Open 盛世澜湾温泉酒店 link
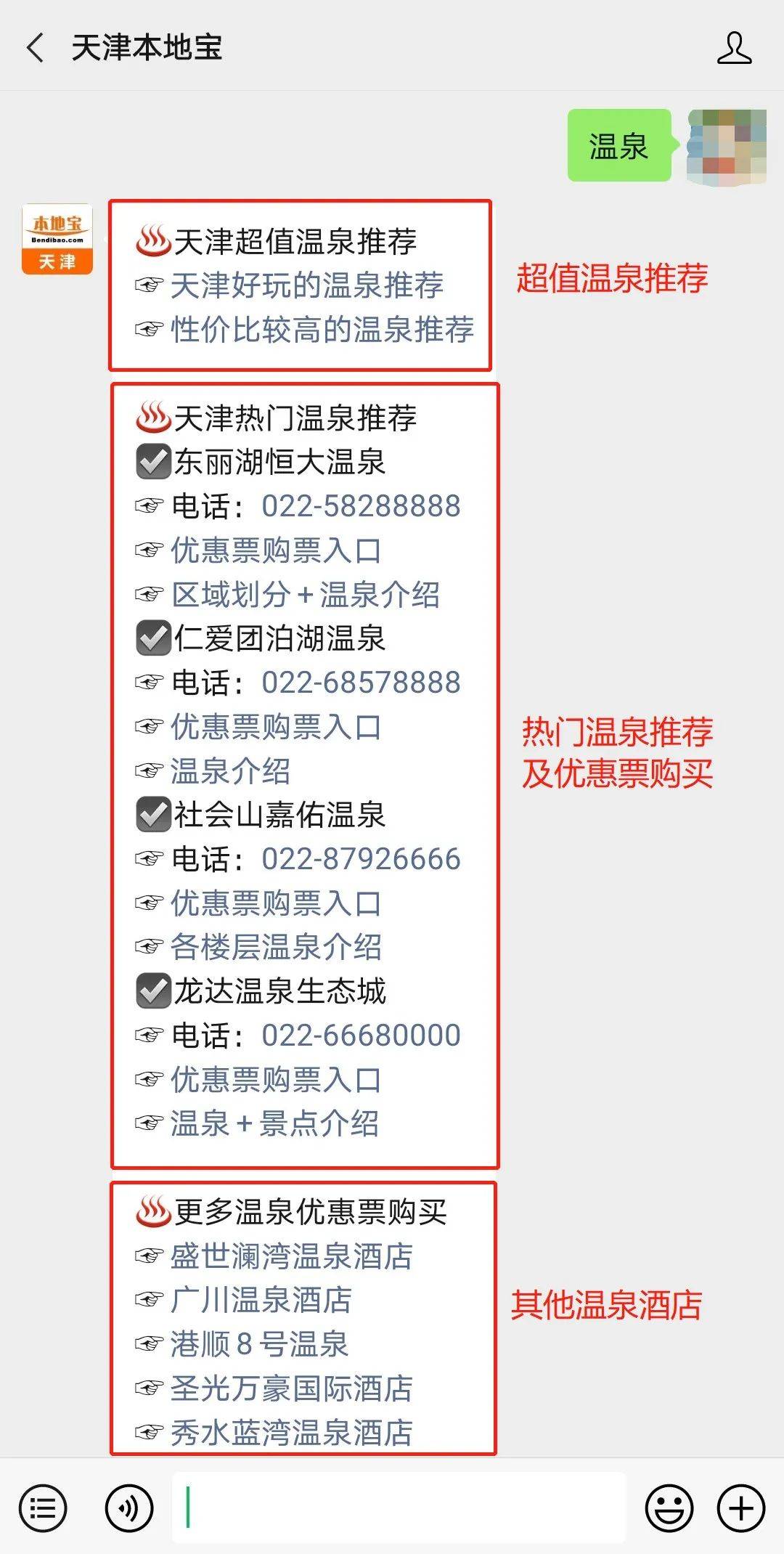The height and width of the screenshot is (1554, 784). click(292, 1256)
